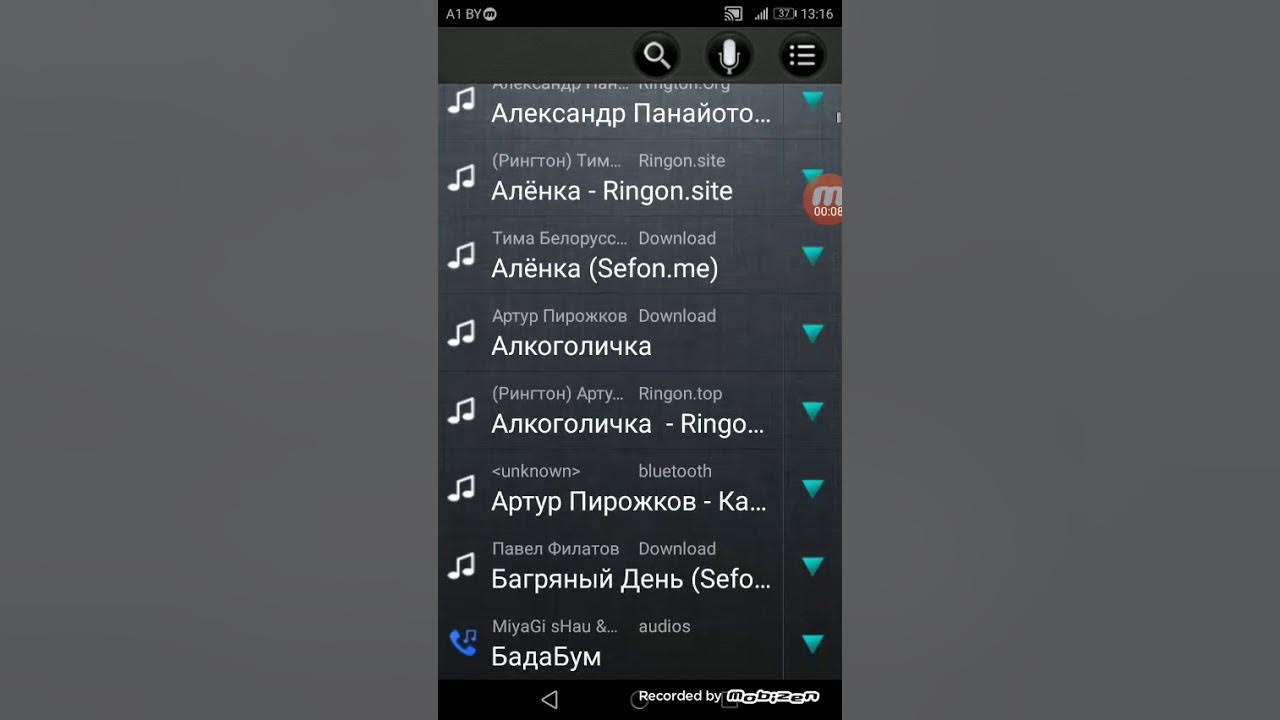
Task: Expand the dropdown arrow for Алёнка (Sefon.me)
Action: pyautogui.click(x=812, y=256)
